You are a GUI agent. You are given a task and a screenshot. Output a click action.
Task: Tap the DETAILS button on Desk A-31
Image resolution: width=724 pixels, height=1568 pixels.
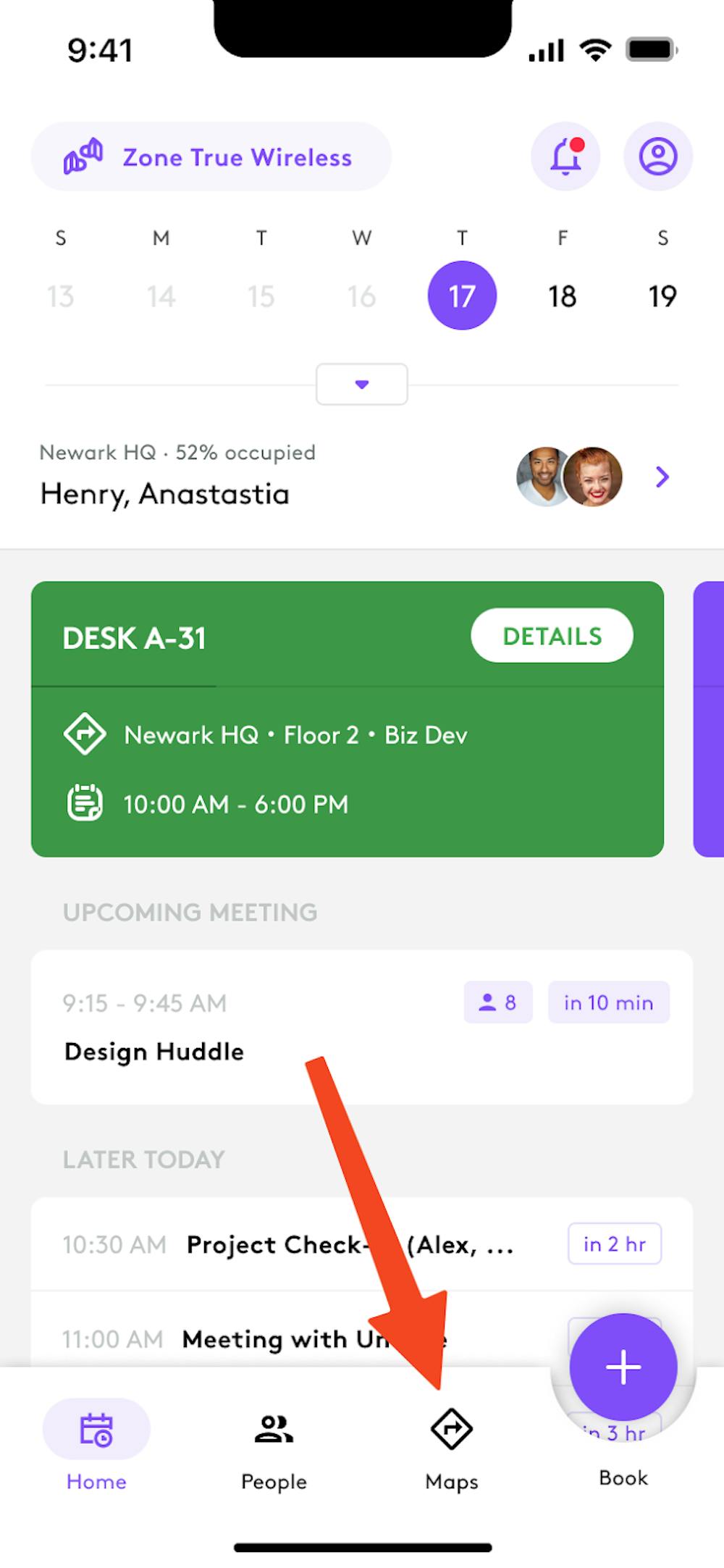[x=552, y=636]
